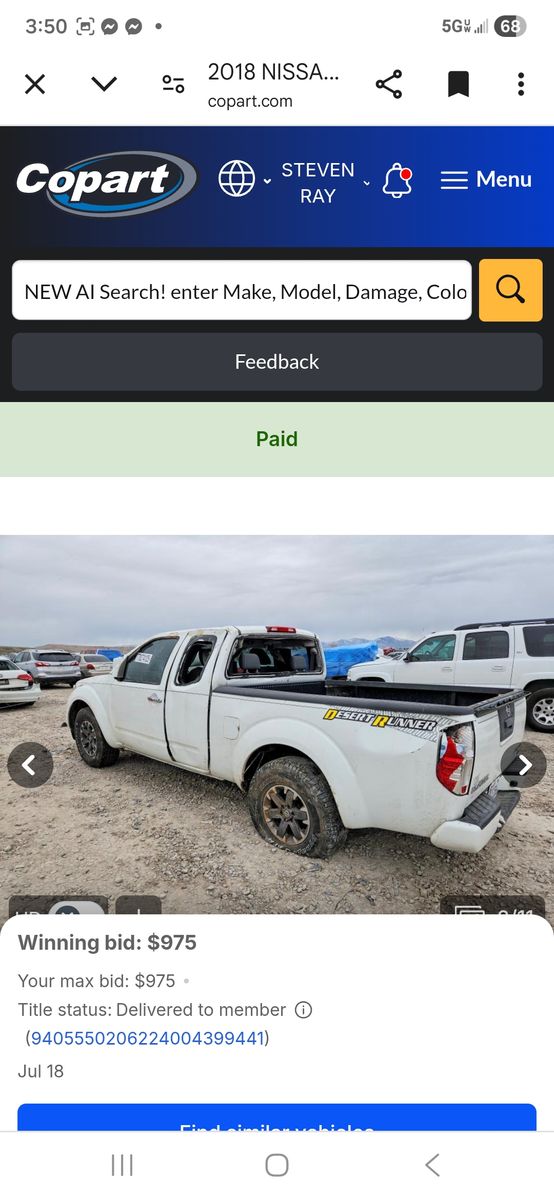The height and width of the screenshot is (1200, 554).
Task: Open the Menu drawer
Action: [486, 180]
